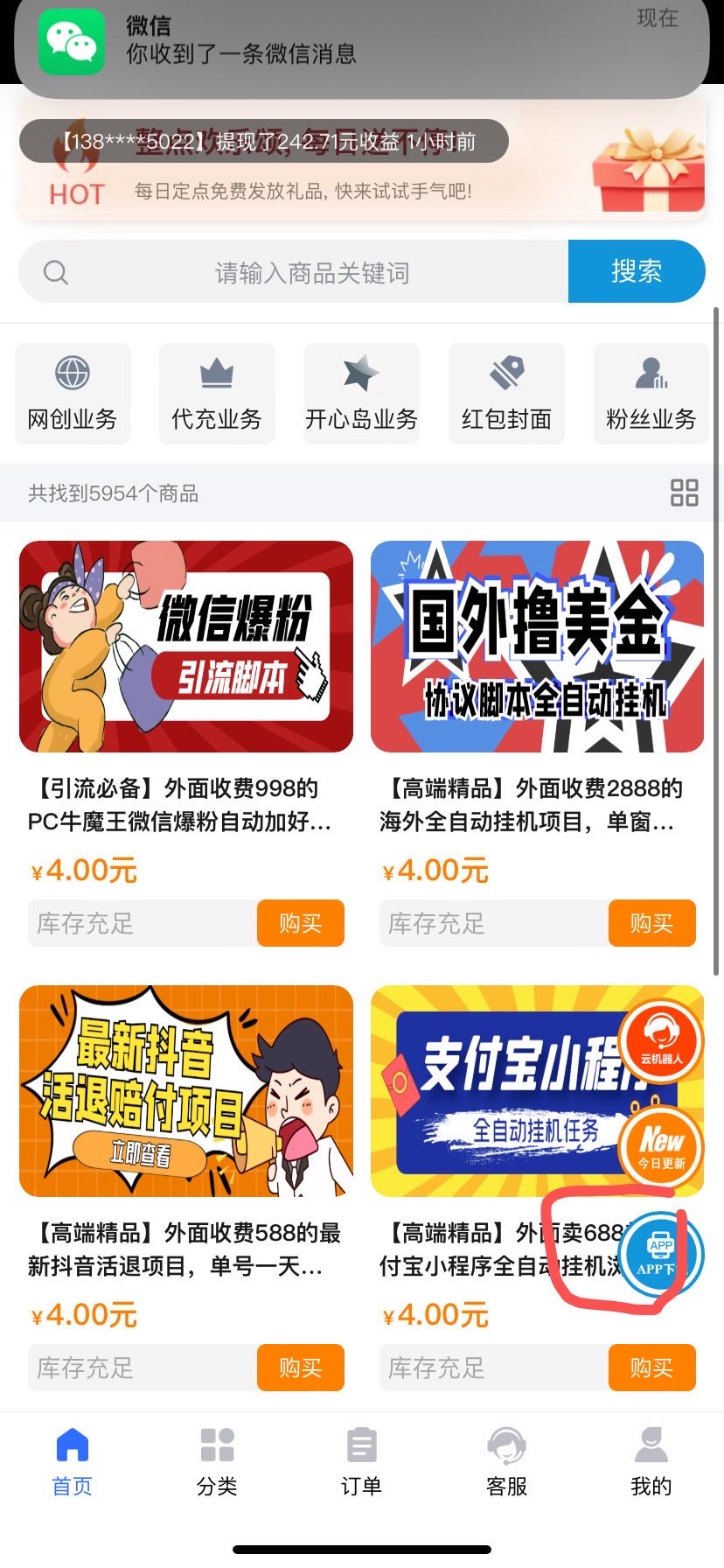Buy the 抖音活退项目 product

click(x=301, y=1368)
